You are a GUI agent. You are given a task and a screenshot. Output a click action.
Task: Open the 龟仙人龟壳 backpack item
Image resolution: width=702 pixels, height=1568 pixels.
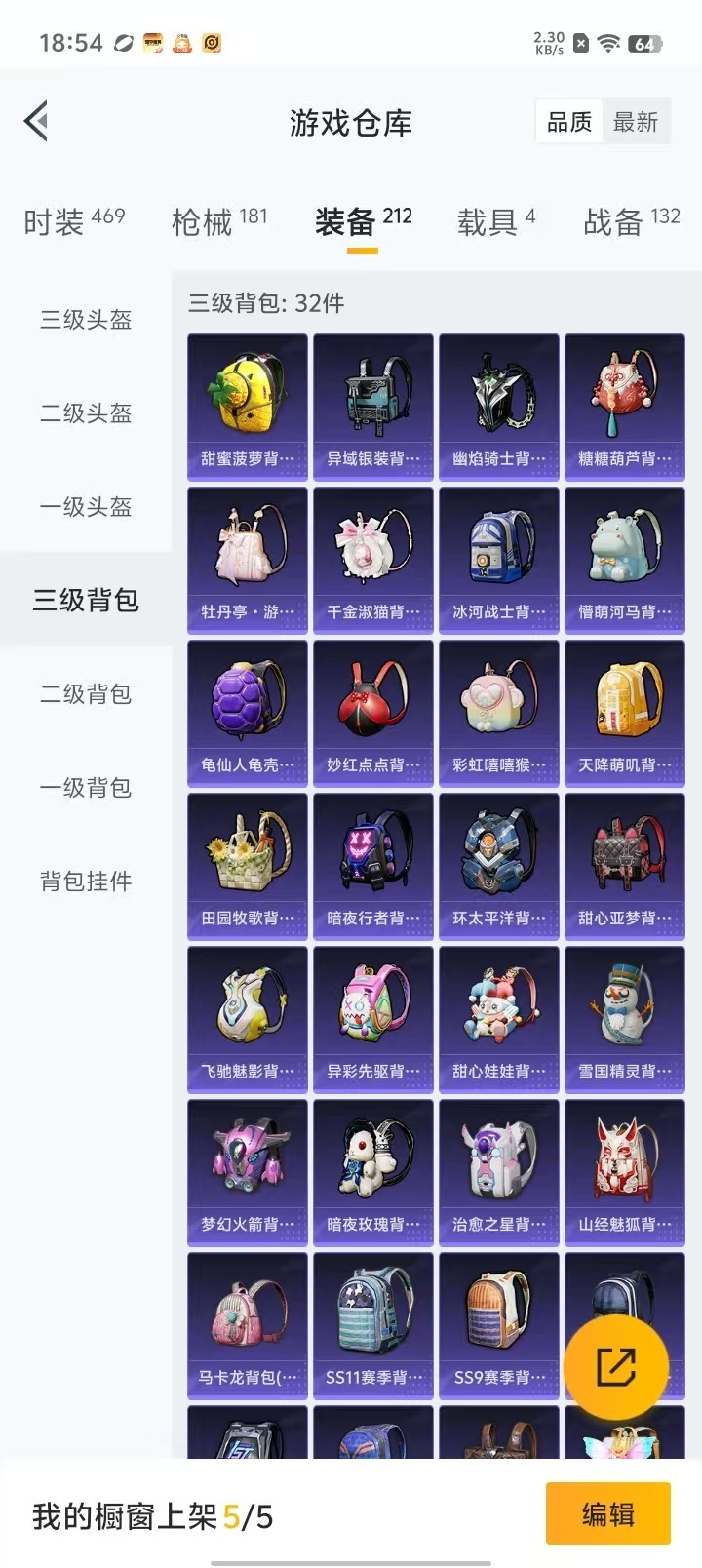point(248,713)
